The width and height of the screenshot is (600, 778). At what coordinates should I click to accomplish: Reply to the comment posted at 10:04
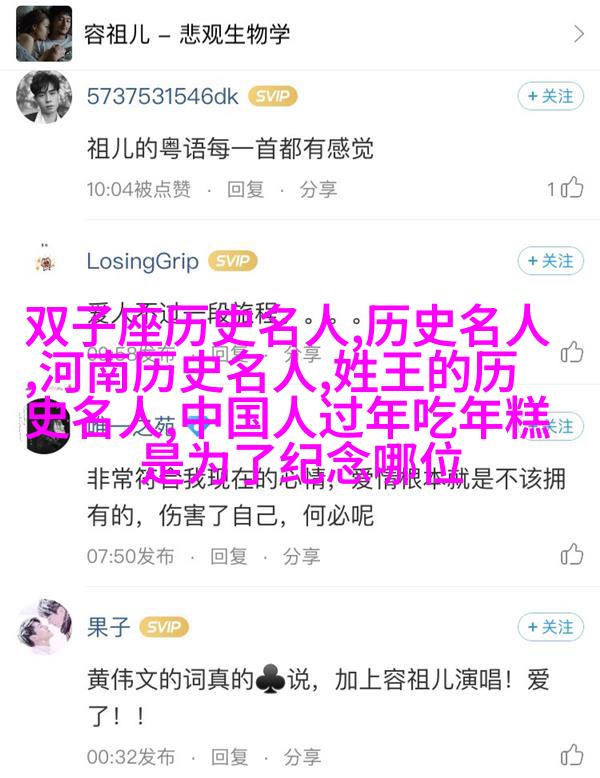click(x=245, y=188)
